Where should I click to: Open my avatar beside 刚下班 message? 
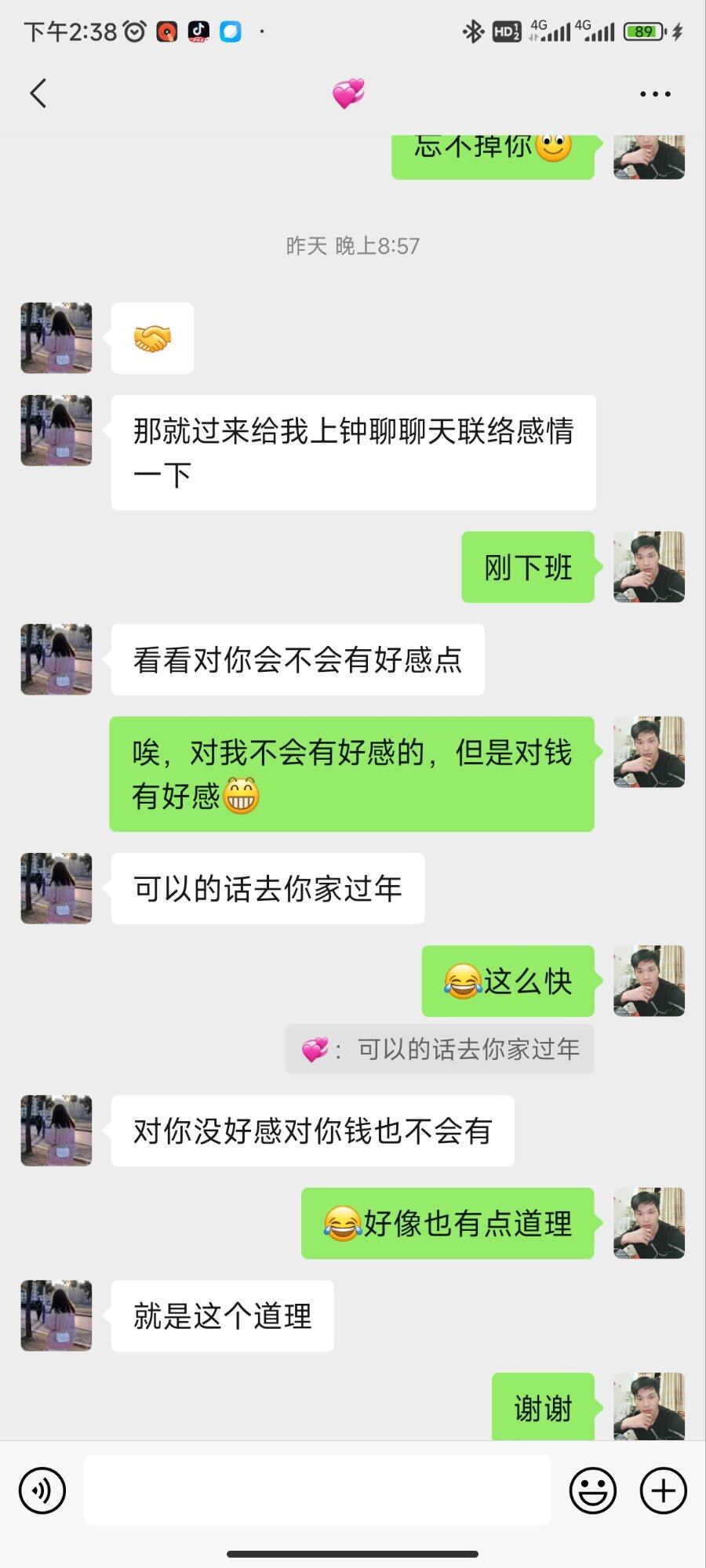648,567
